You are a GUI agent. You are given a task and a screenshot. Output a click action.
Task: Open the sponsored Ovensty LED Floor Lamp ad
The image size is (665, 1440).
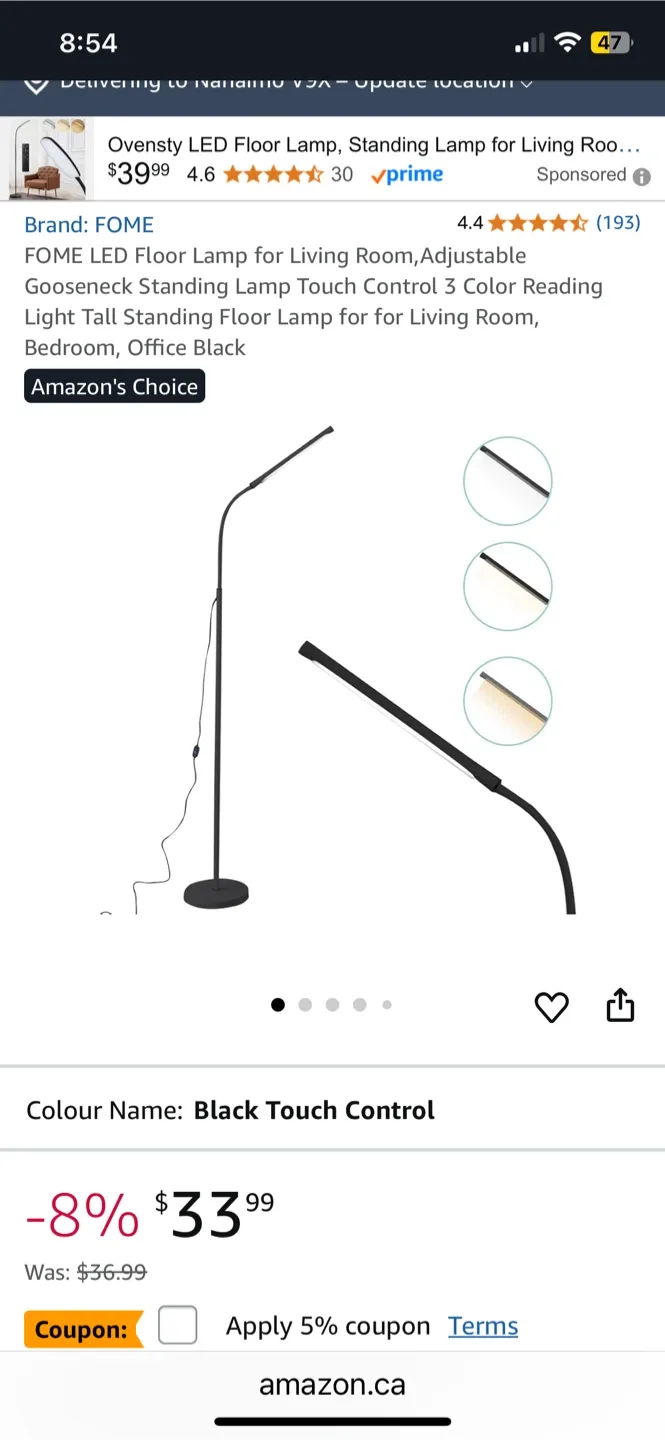[370, 146]
